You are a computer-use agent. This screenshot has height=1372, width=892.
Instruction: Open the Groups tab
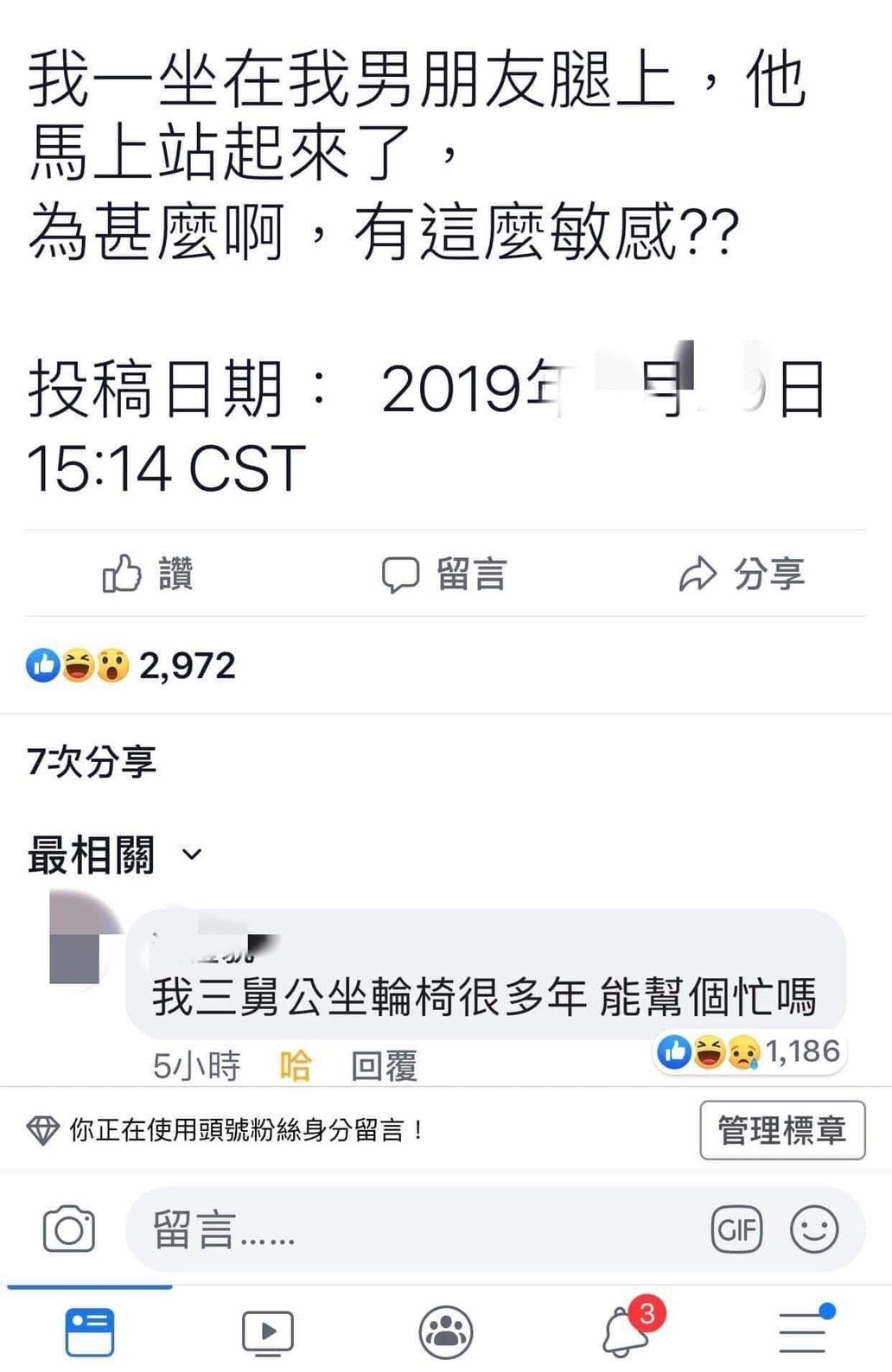[446, 1331]
